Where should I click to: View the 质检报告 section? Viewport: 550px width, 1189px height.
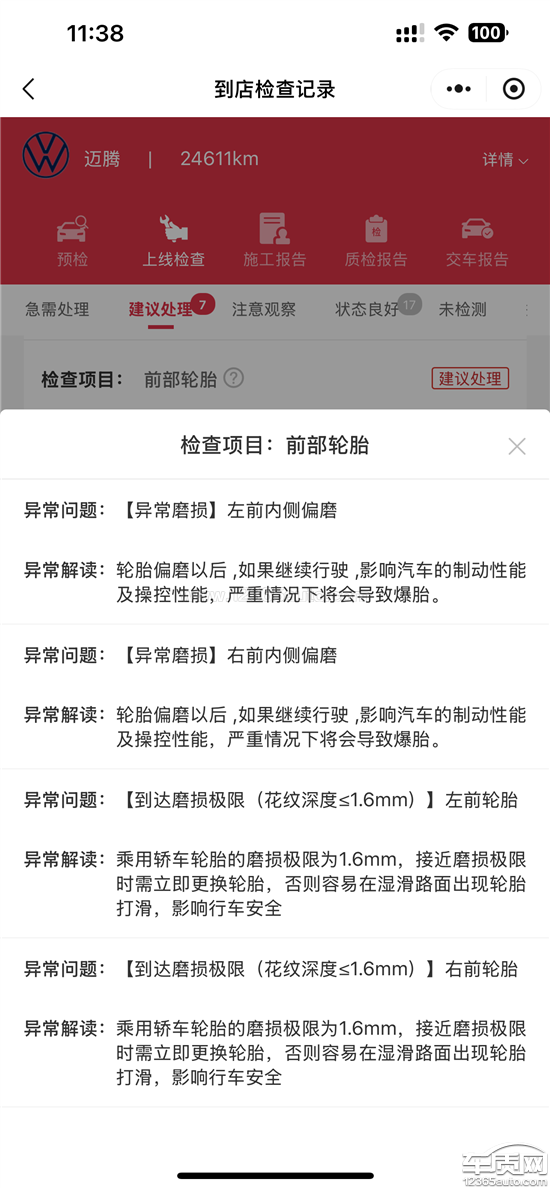(376, 241)
